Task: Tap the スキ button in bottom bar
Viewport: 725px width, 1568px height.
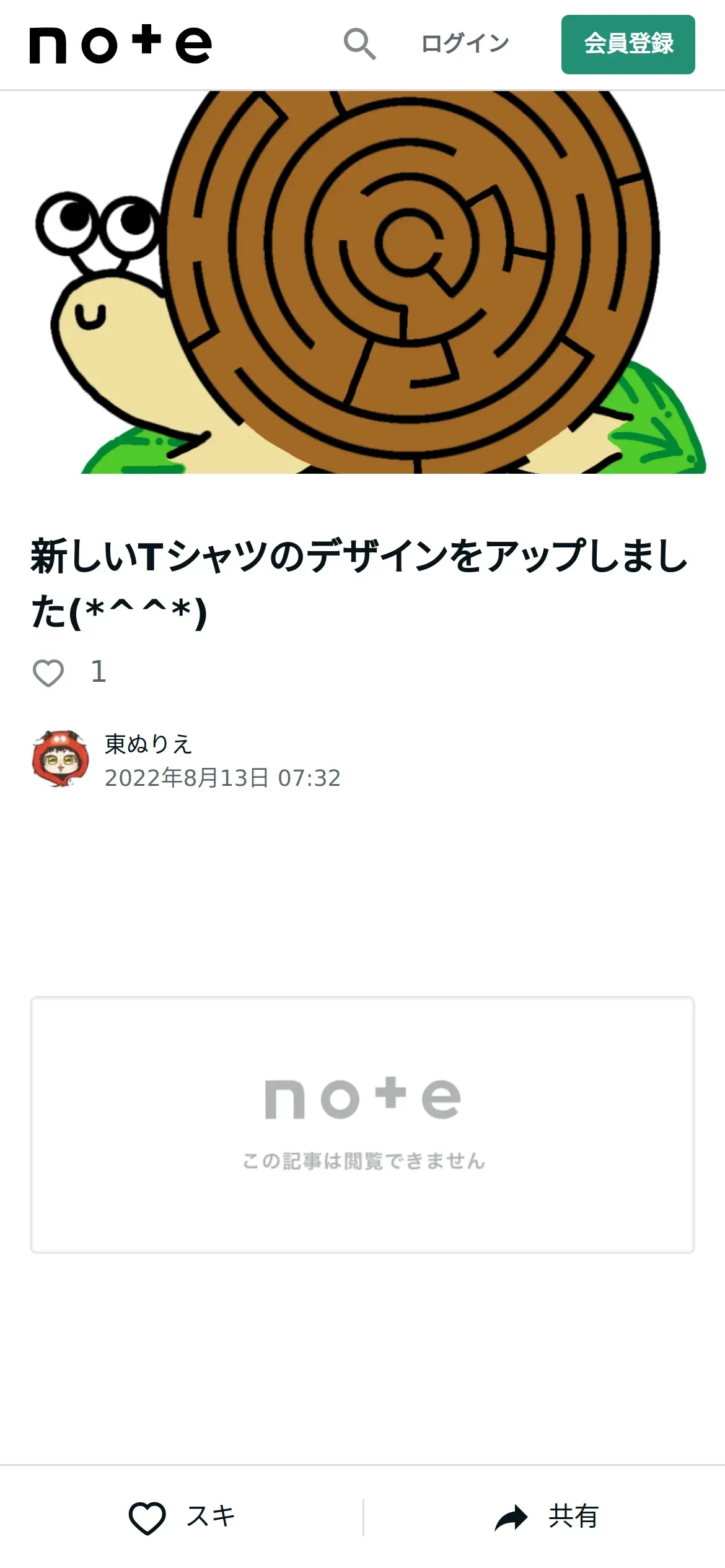Action: point(182,1517)
